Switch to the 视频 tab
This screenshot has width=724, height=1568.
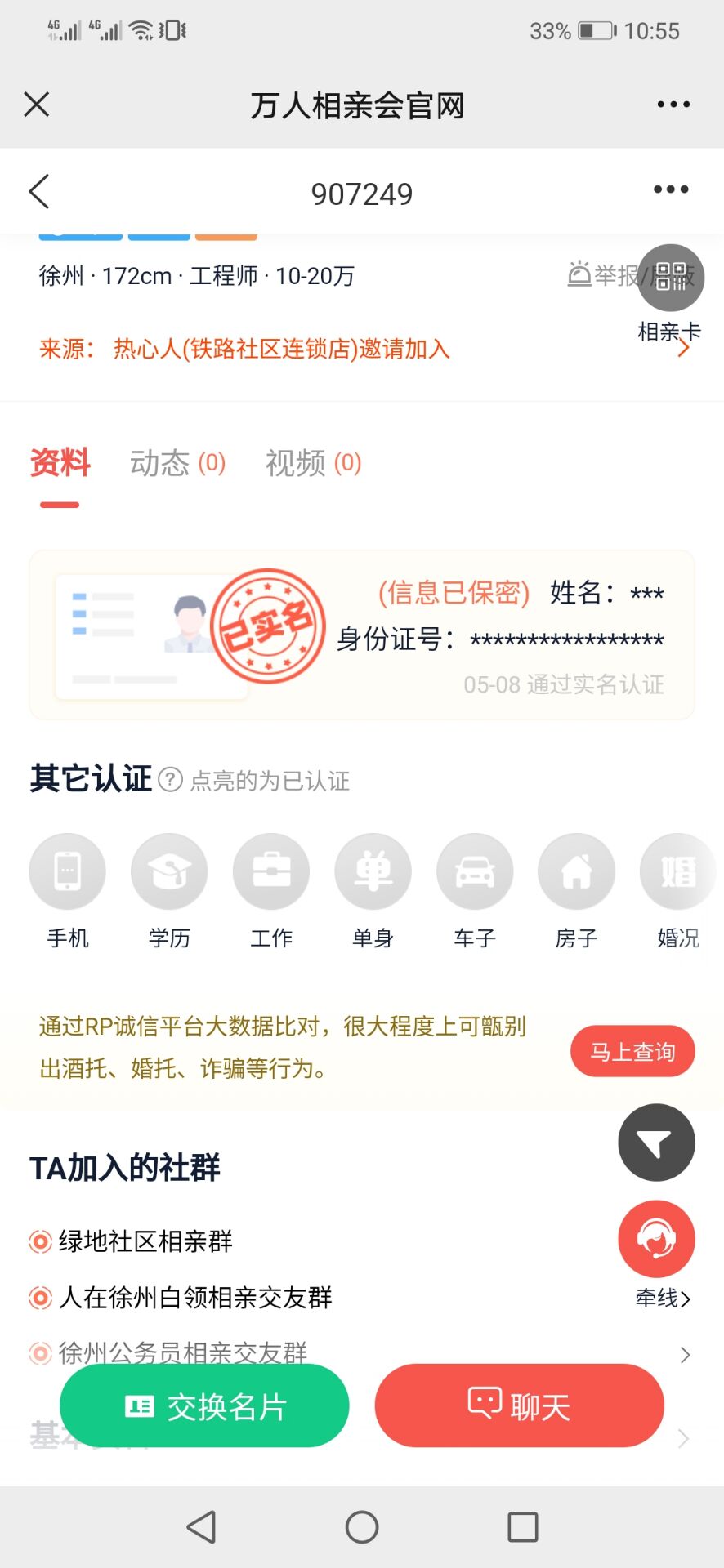(313, 463)
